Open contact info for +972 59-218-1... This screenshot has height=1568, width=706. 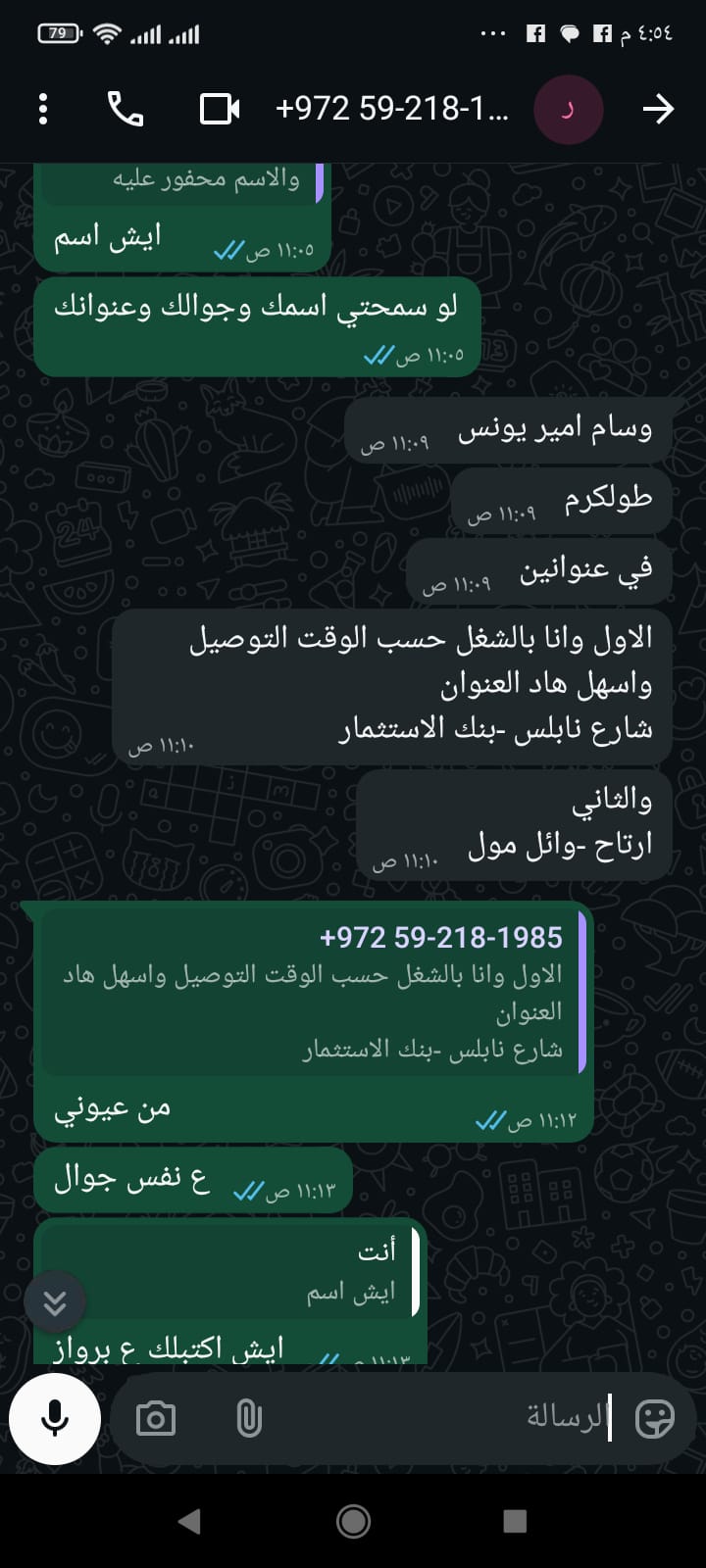tap(392, 109)
